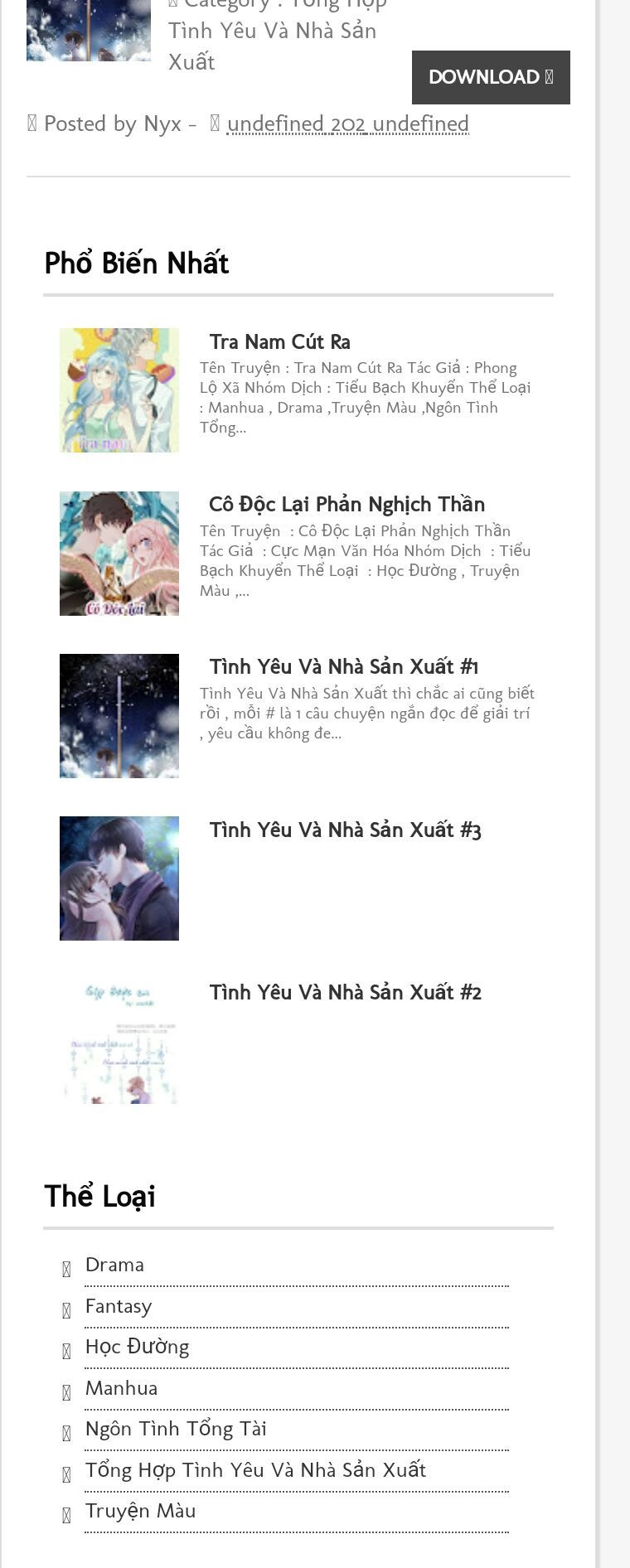Click the bullet icon beside Drama category
The width and height of the screenshot is (630, 1568).
pyautogui.click(x=65, y=1265)
